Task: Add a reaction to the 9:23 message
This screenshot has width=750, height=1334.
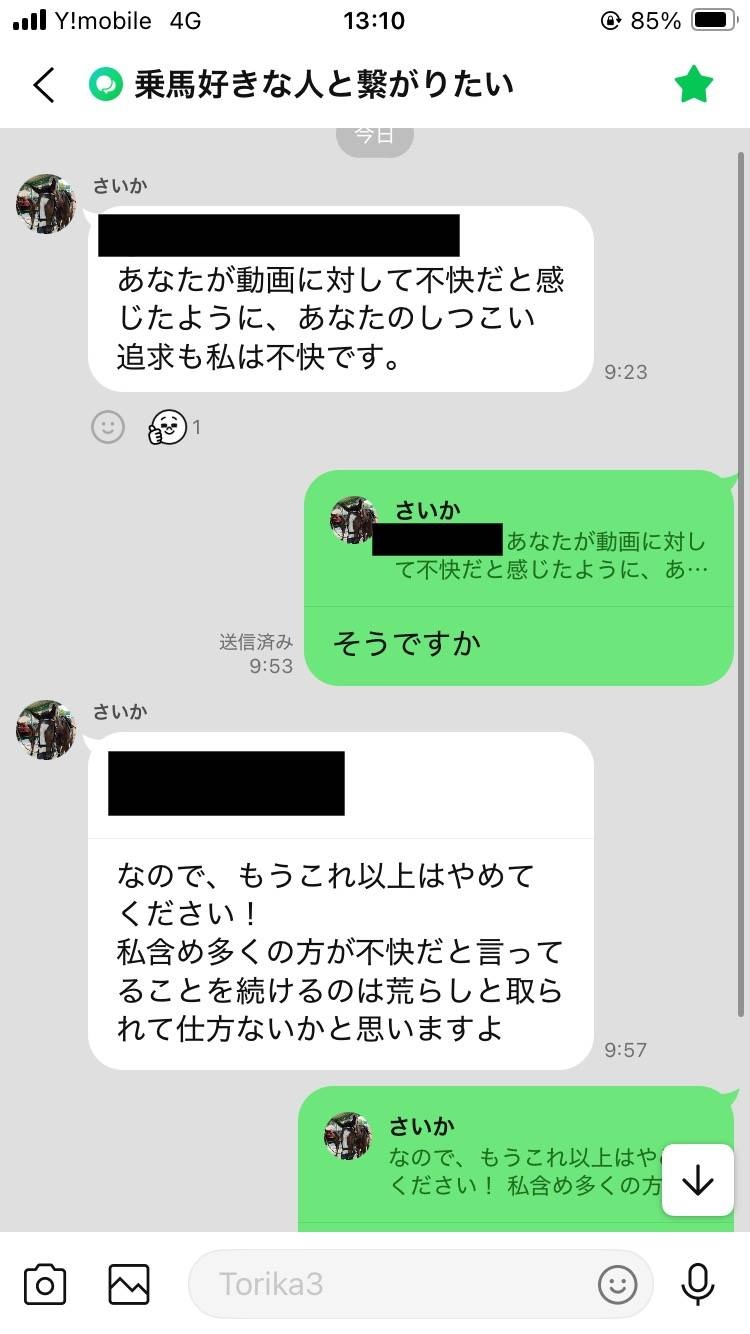Action: coord(108,427)
